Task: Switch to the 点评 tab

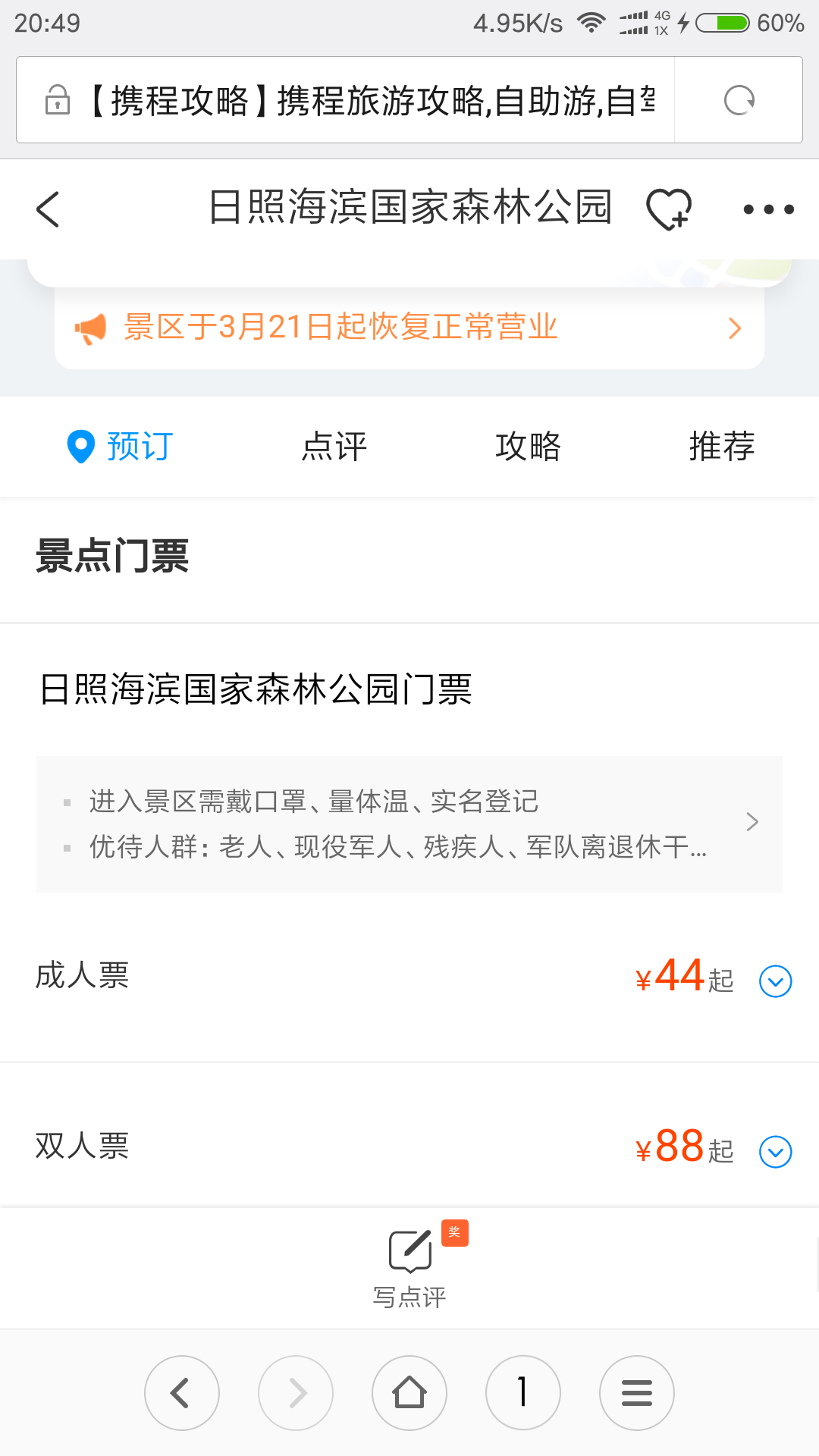Action: pos(334,446)
